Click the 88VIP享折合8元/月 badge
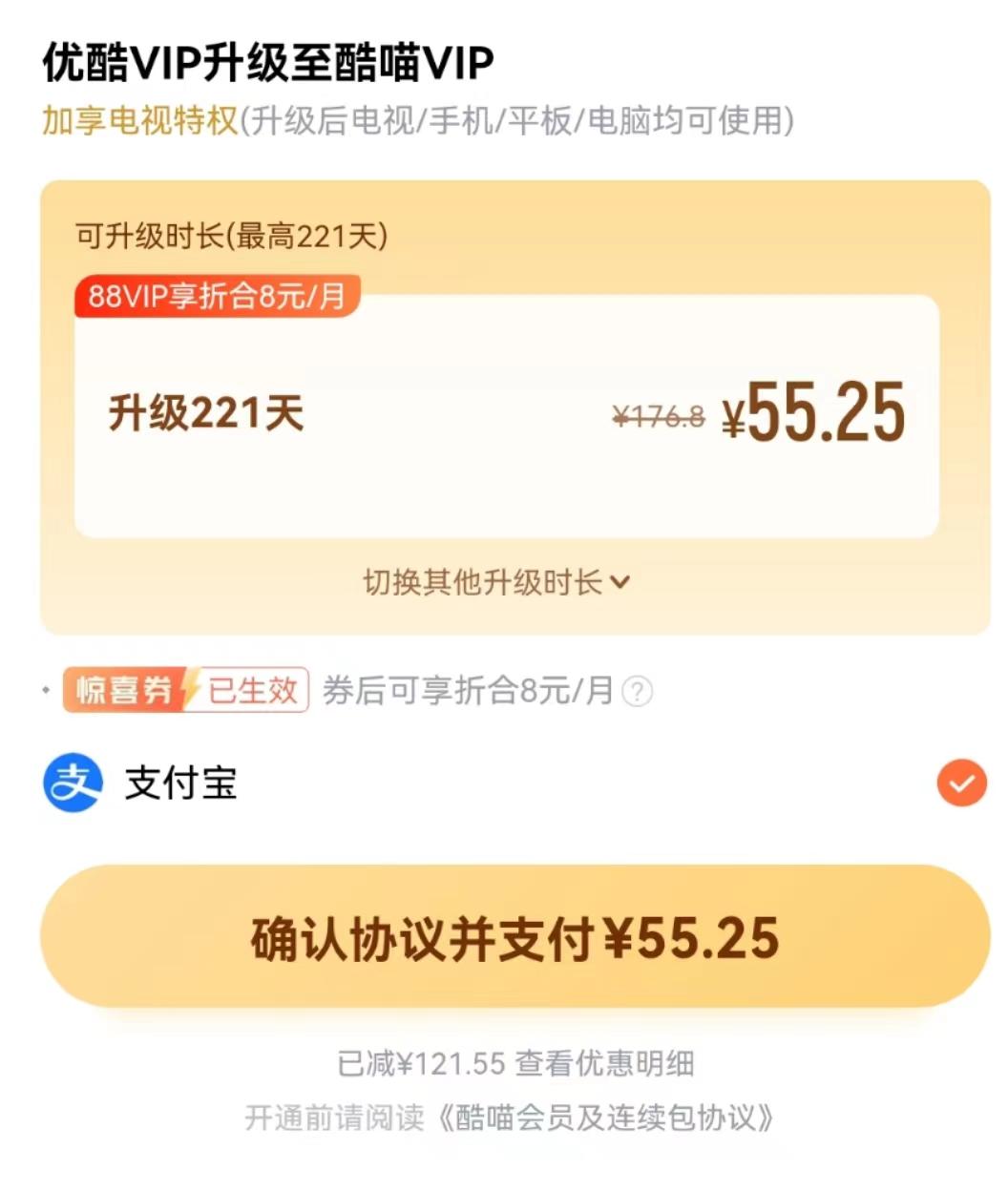 216,299
